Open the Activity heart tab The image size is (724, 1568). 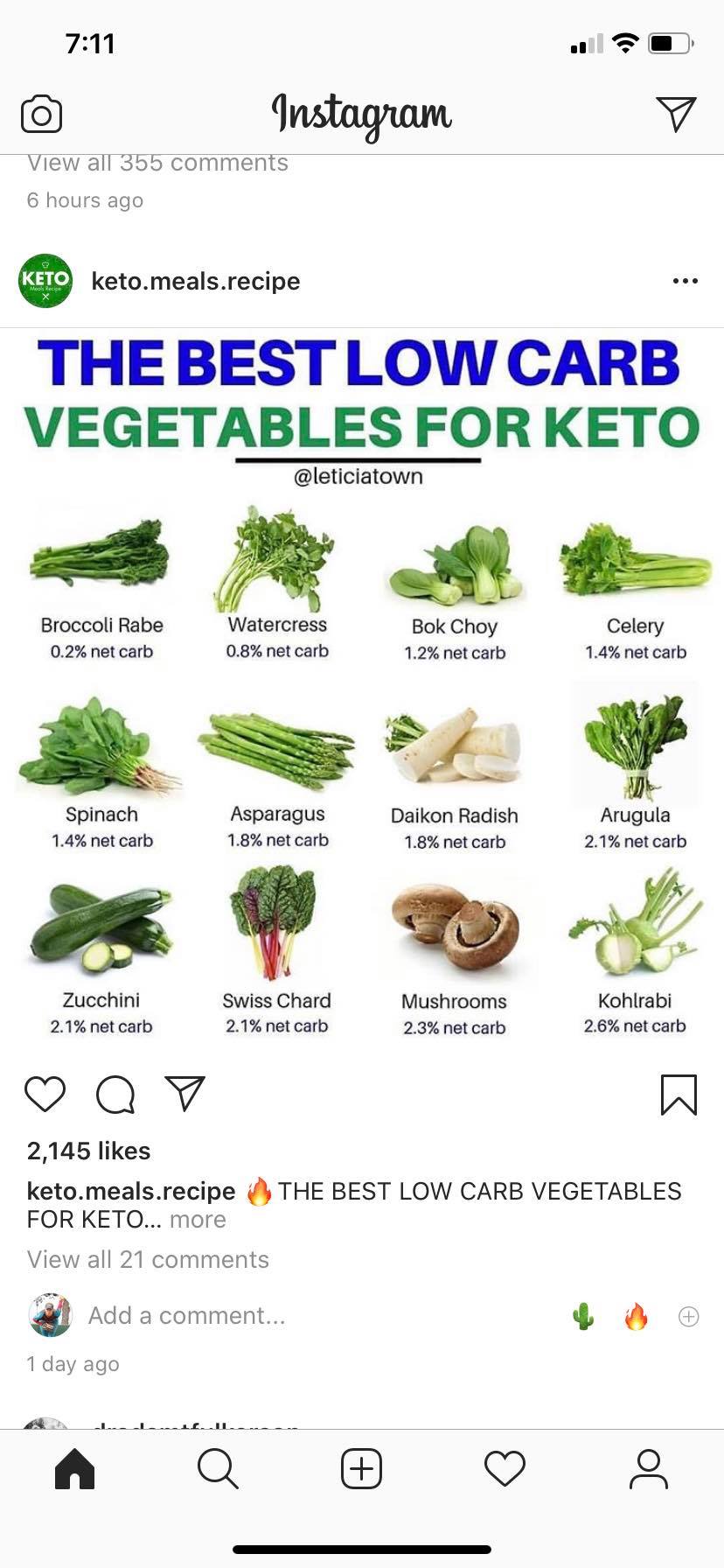click(505, 1469)
